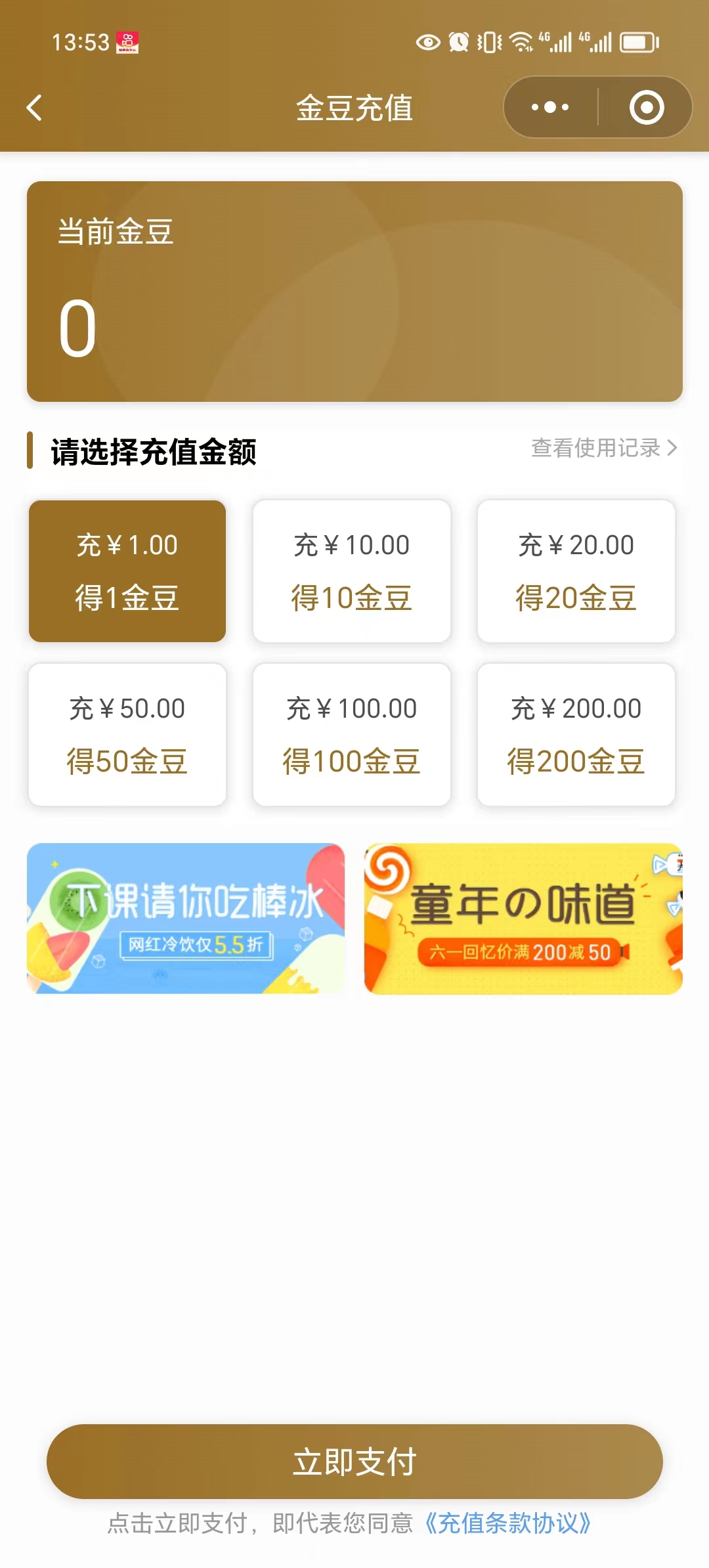This screenshot has width=709, height=1568.
Task: Click the back arrow to leave 金豆充值
Action: click(x=34, y=108)
